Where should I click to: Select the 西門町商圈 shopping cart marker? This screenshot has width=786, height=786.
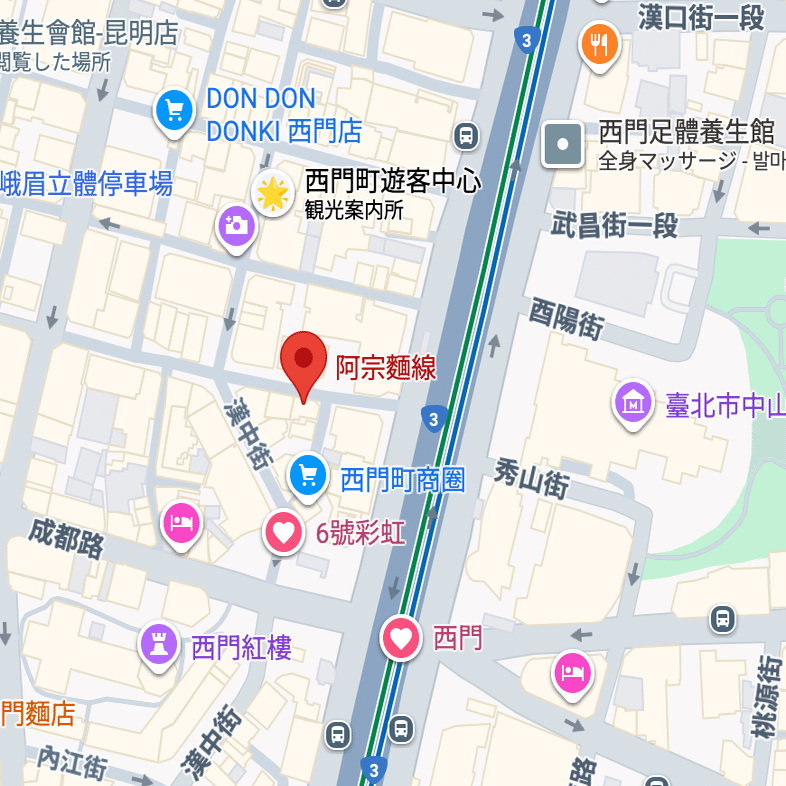[309, 476]
